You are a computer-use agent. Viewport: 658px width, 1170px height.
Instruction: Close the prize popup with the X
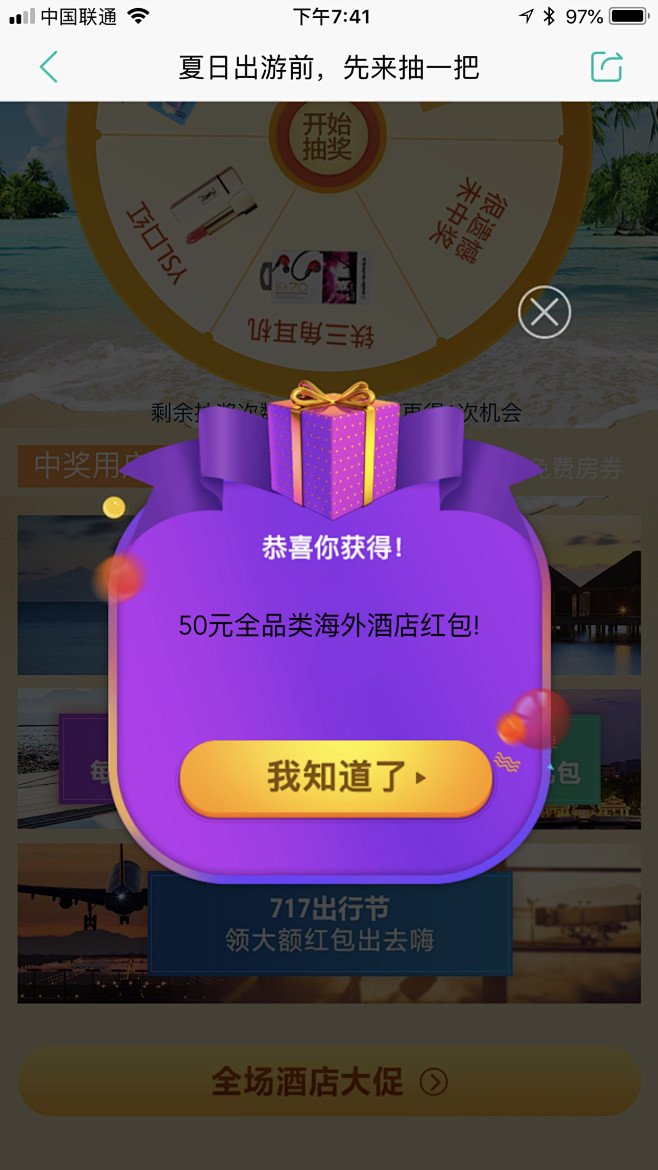(545, 312)
